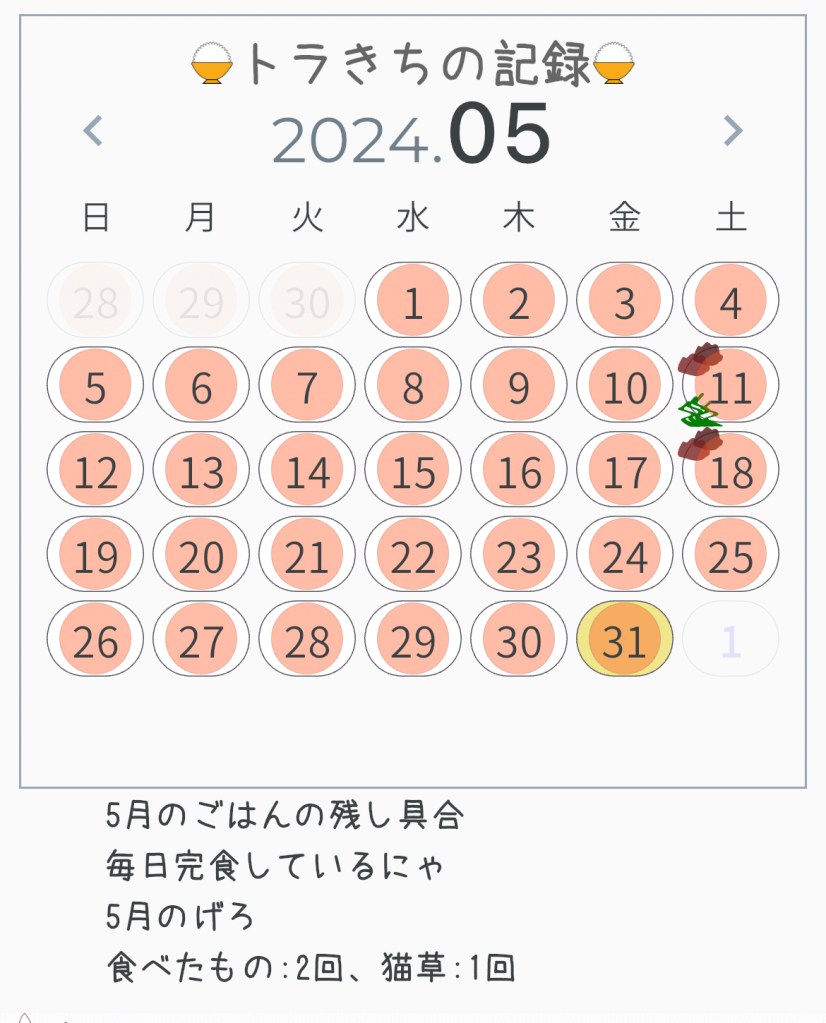826x1023 pixels.
Task: Select the faded April 30 cell
Action: pos(307,301)
